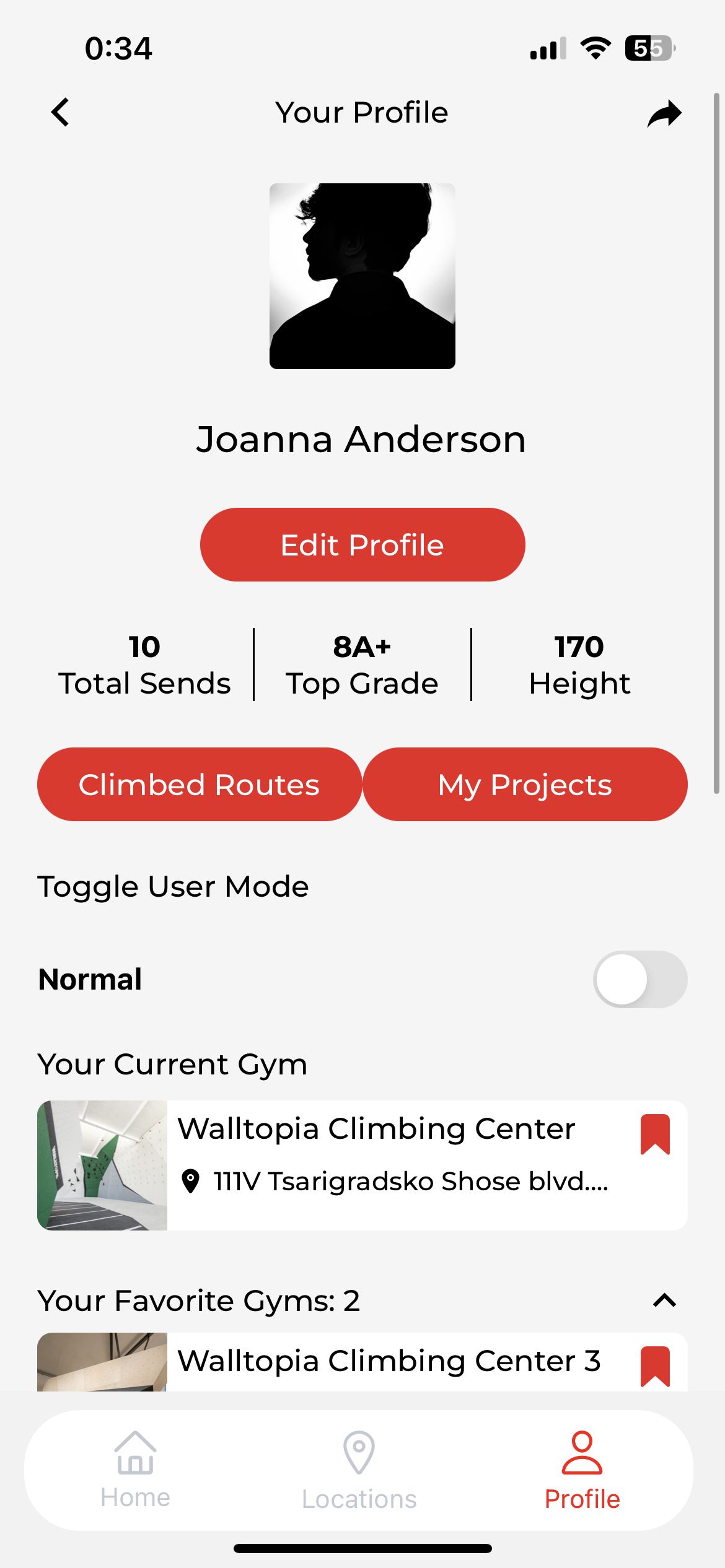Viewport: 725px width, 1568px height.
Task: Unbookmark Walltopia Climbing Center 3
Action: [x=655, y=1365]
